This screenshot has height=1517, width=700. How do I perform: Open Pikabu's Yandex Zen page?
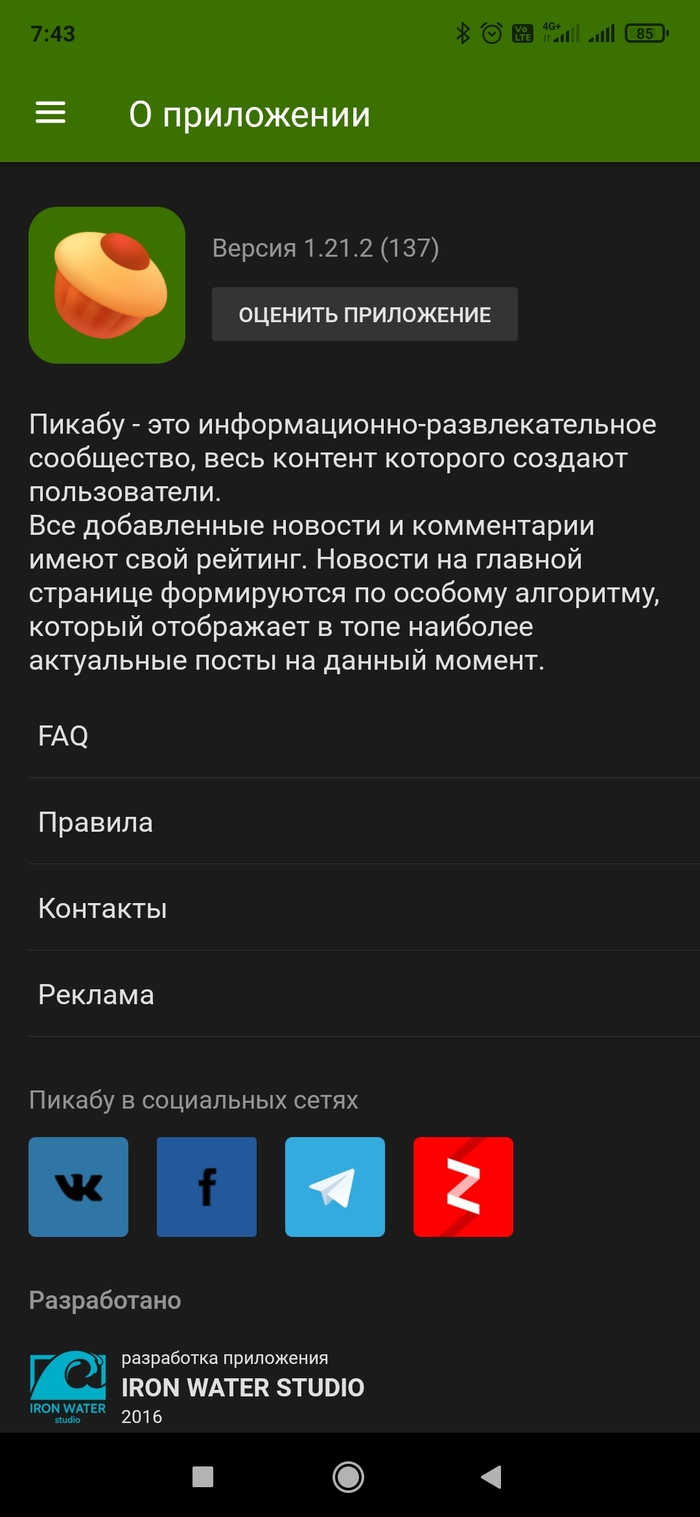pos(463,1187)
